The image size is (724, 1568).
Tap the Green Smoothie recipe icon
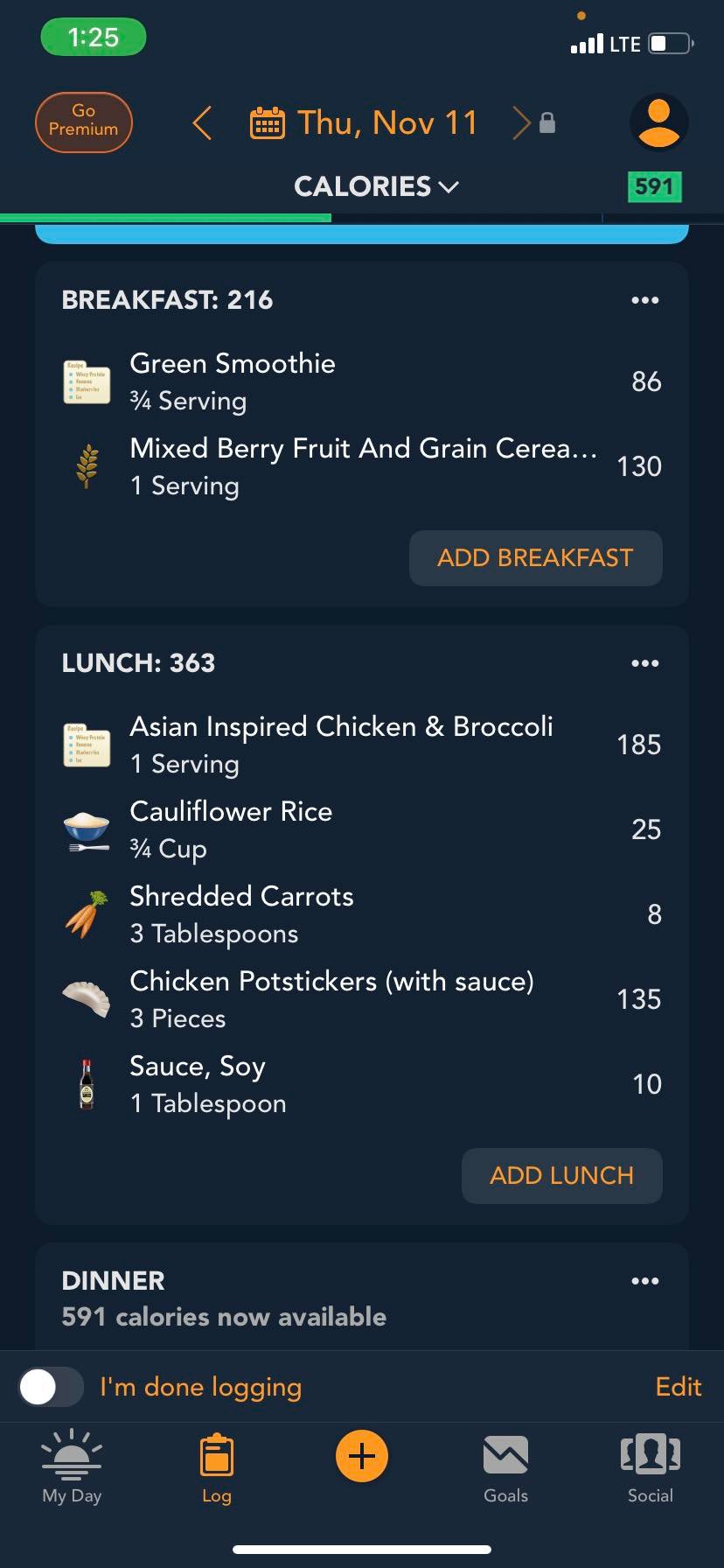[x=85, y=381]
